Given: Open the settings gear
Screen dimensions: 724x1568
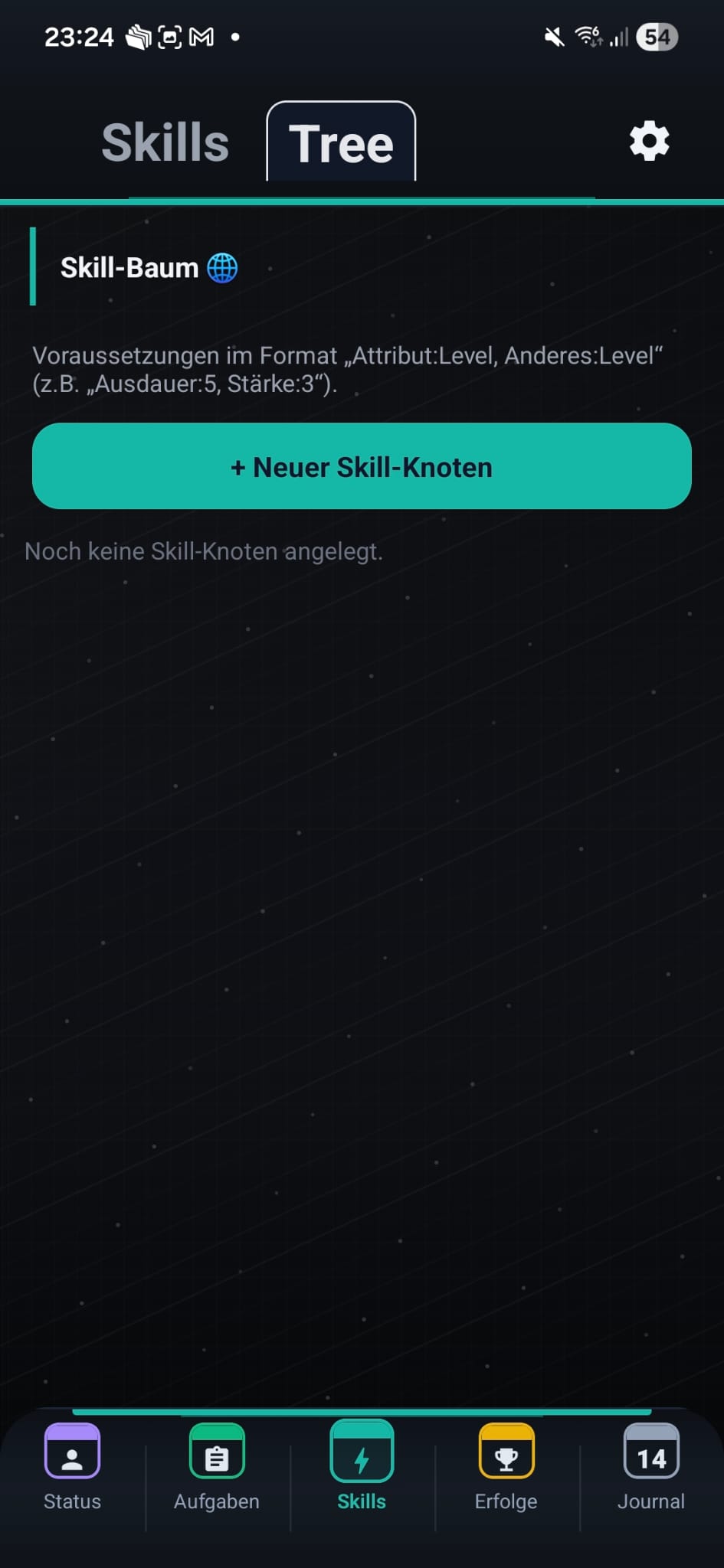Looking at the screenshot, I should click(x=649, y=142).
